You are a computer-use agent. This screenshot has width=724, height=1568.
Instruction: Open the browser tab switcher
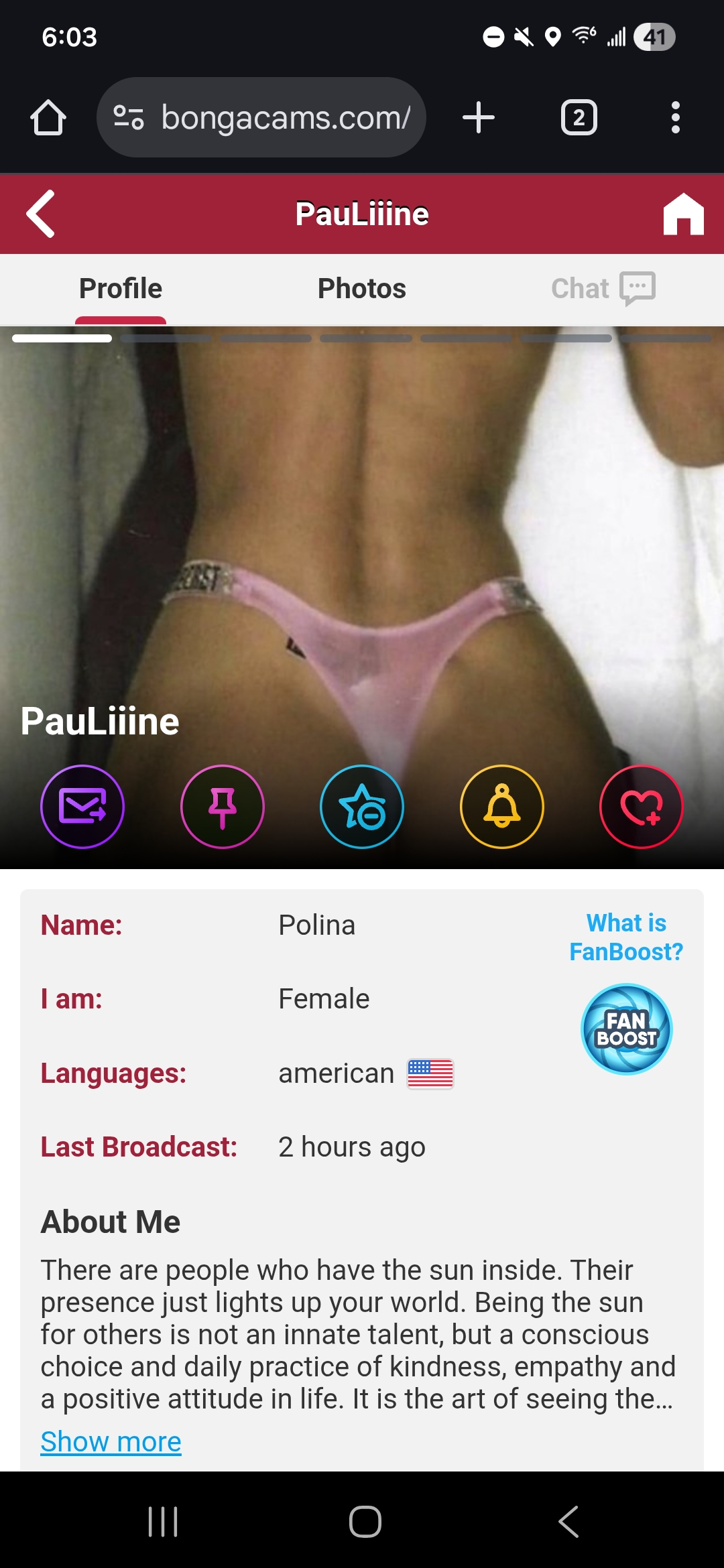point(579,118)
